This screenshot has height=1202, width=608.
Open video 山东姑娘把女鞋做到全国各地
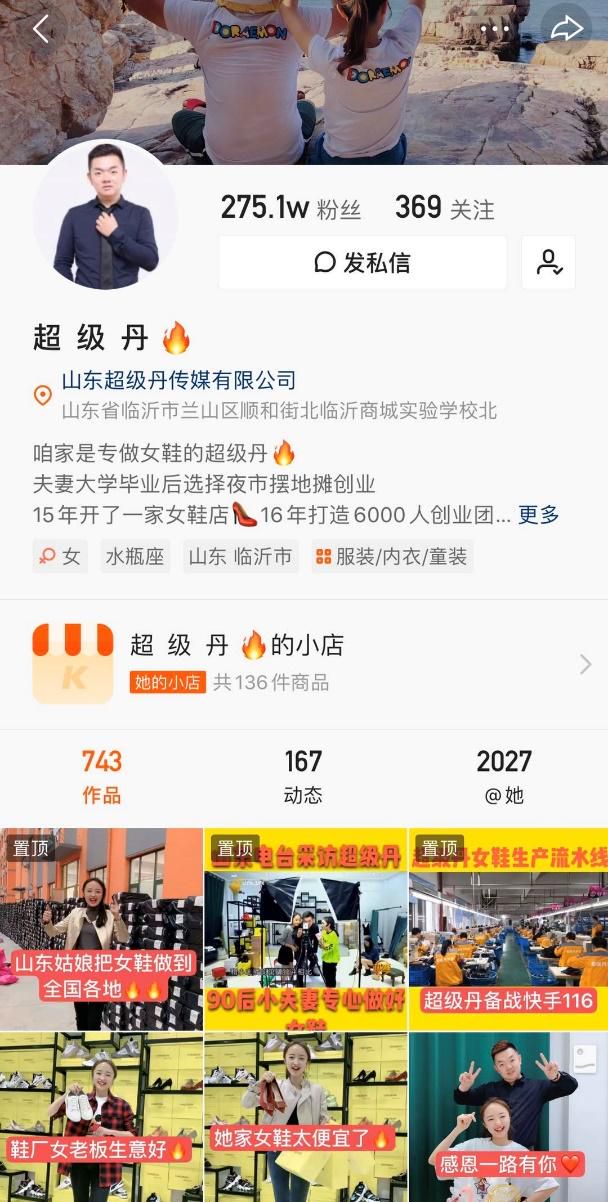(x=101, y=929)
